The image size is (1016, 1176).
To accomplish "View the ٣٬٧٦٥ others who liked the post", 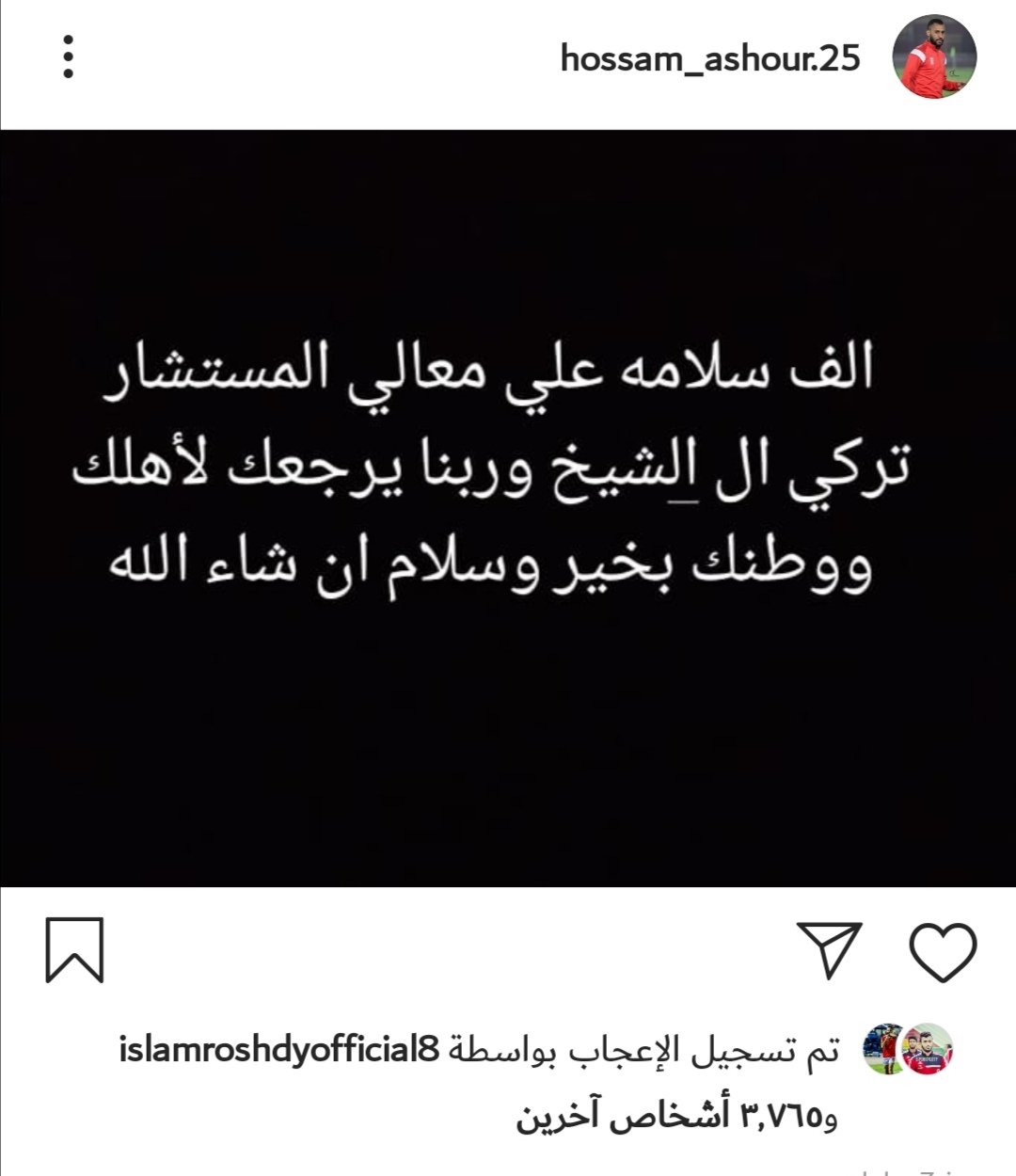I will click(677, 1116).
